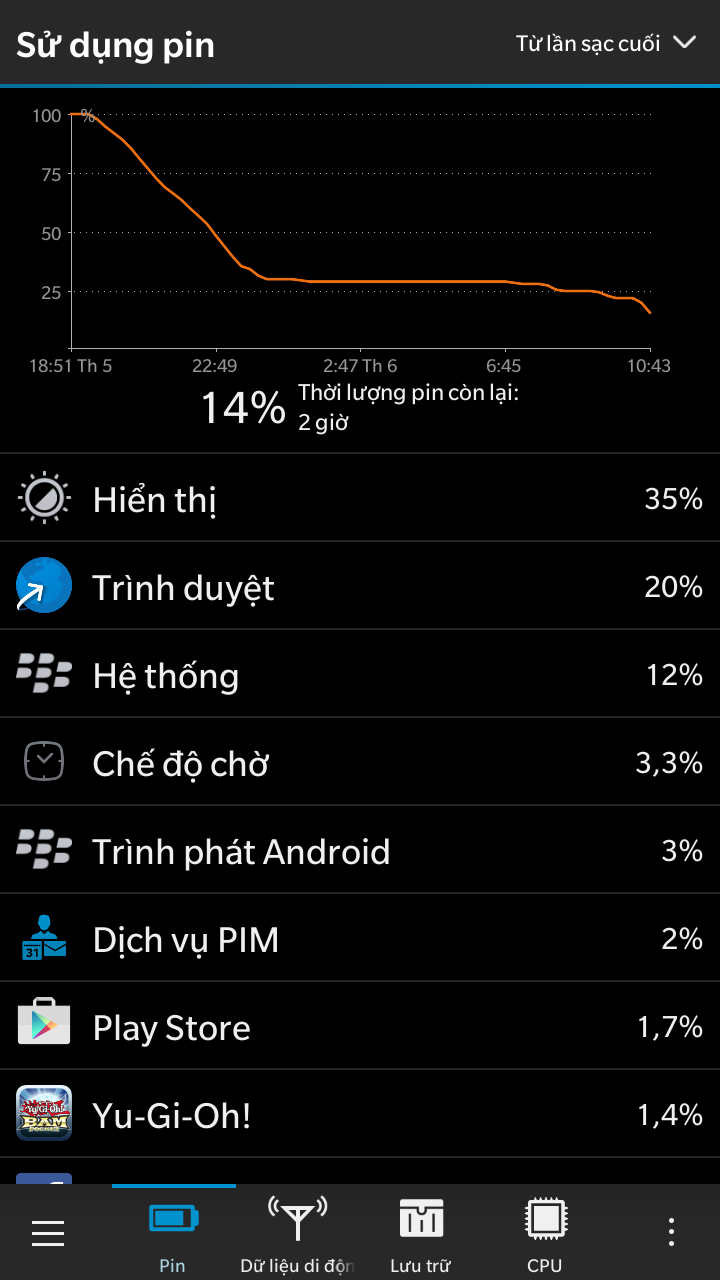
Task: Open the 'Từ lần sạc cuối' dropdown
Action: click(604, 44)
